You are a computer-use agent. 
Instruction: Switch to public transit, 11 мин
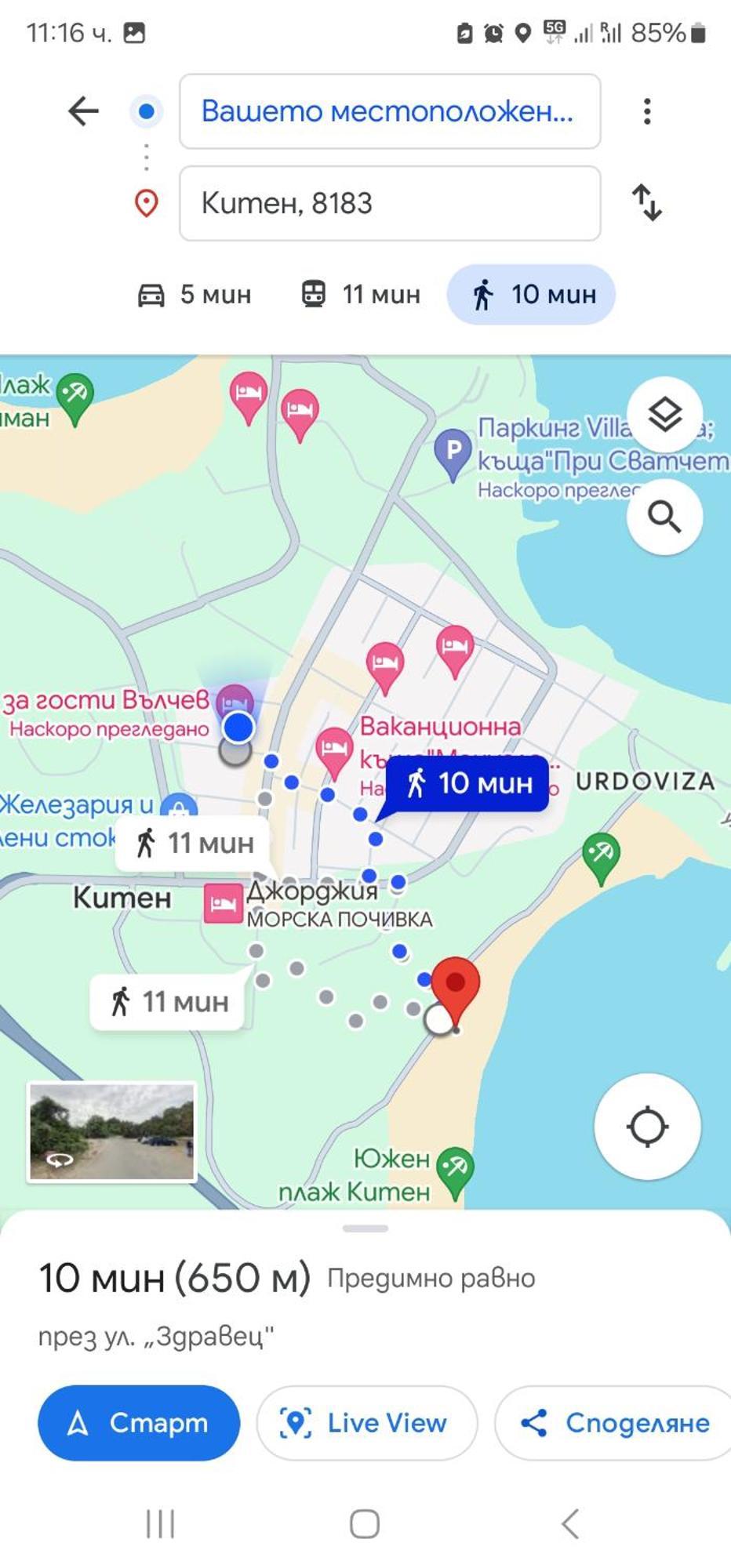tap(362, 295)
